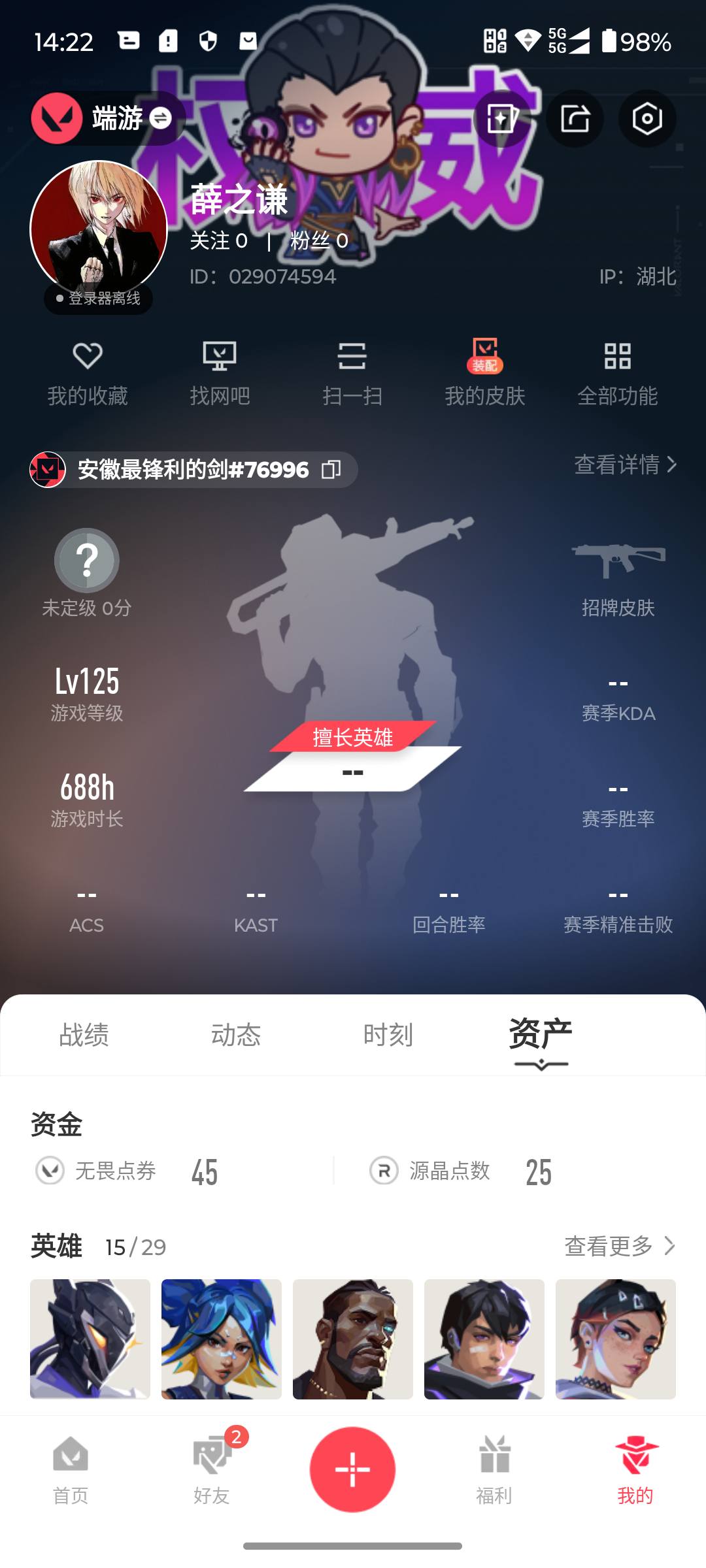
Task: Switch to the 战绩 tab
Action: 85,1034
